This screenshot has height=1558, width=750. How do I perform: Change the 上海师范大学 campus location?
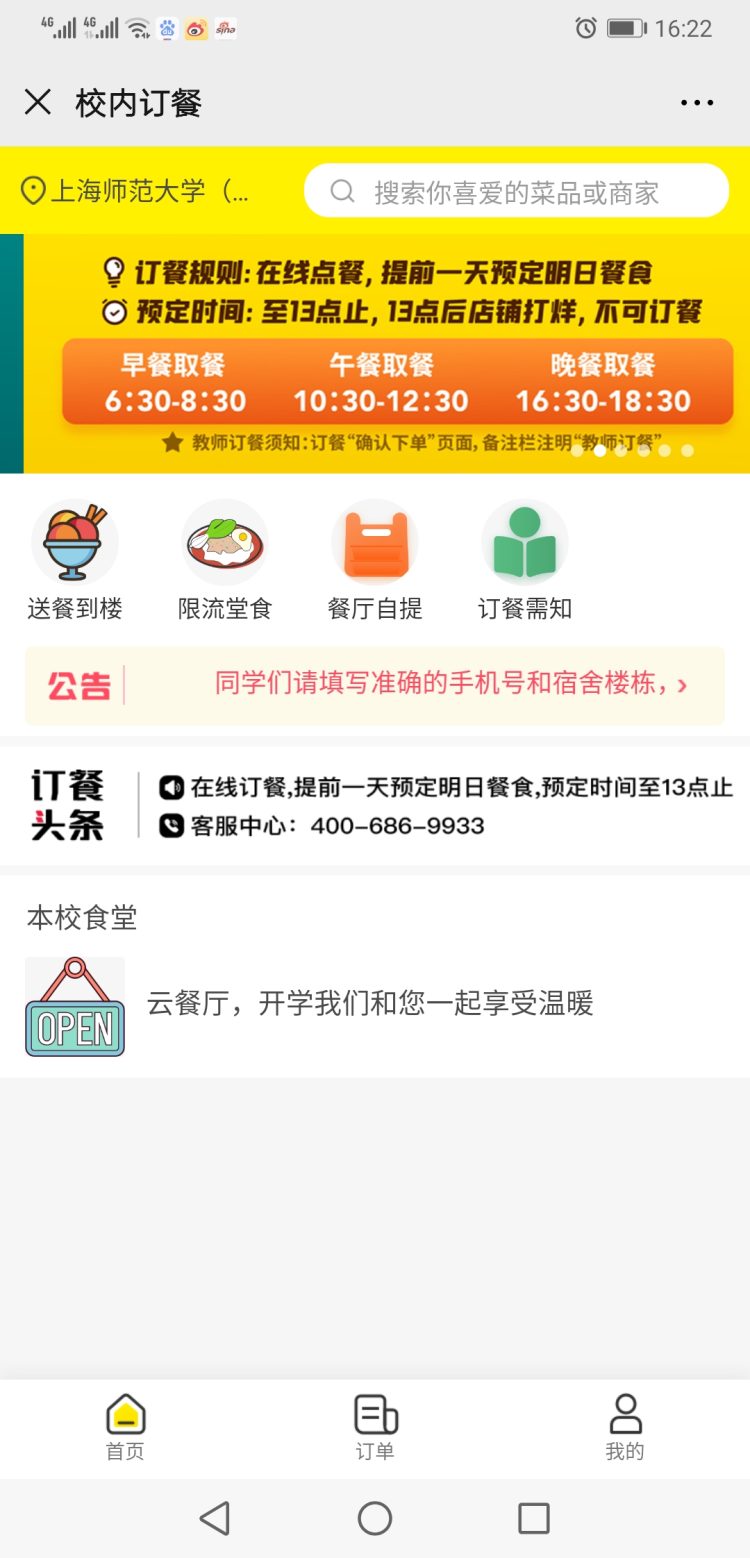[135, 190]
